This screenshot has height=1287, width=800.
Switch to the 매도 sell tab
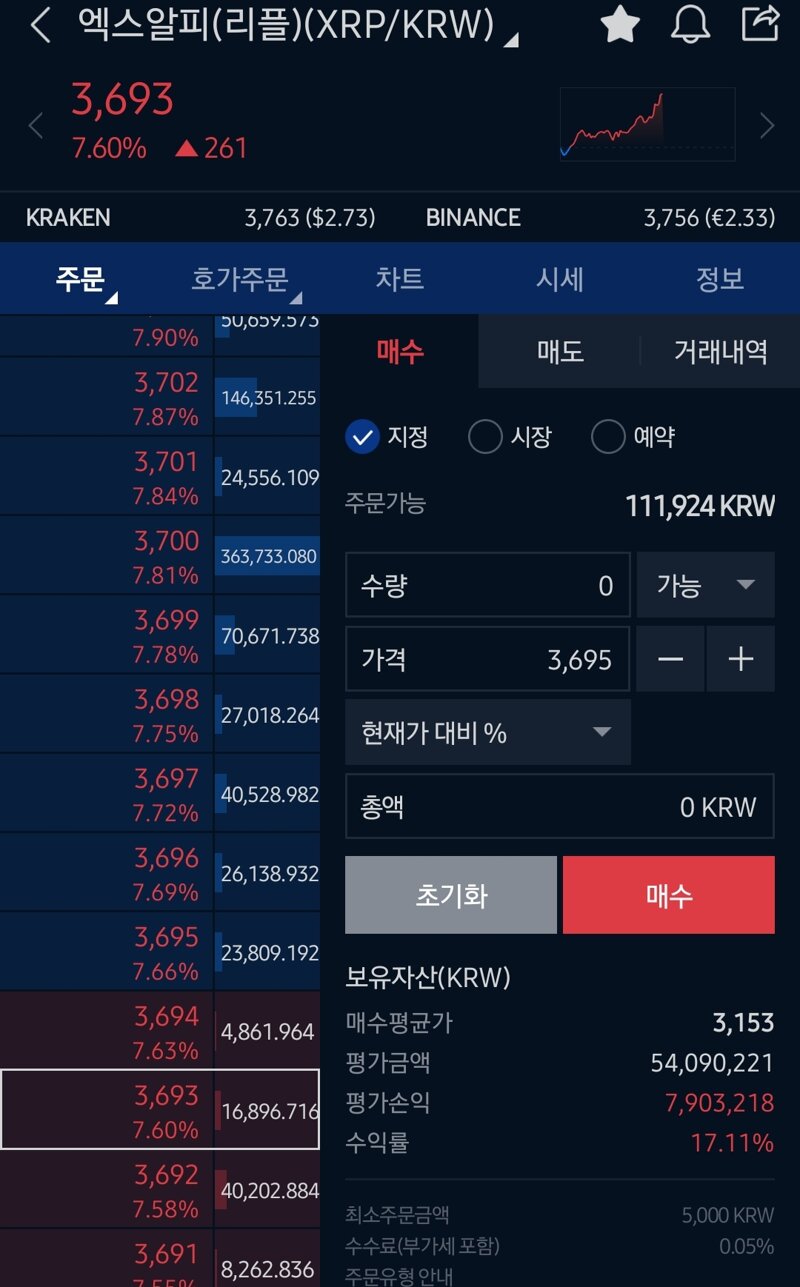pyautogui.click(x=560, y=351)
